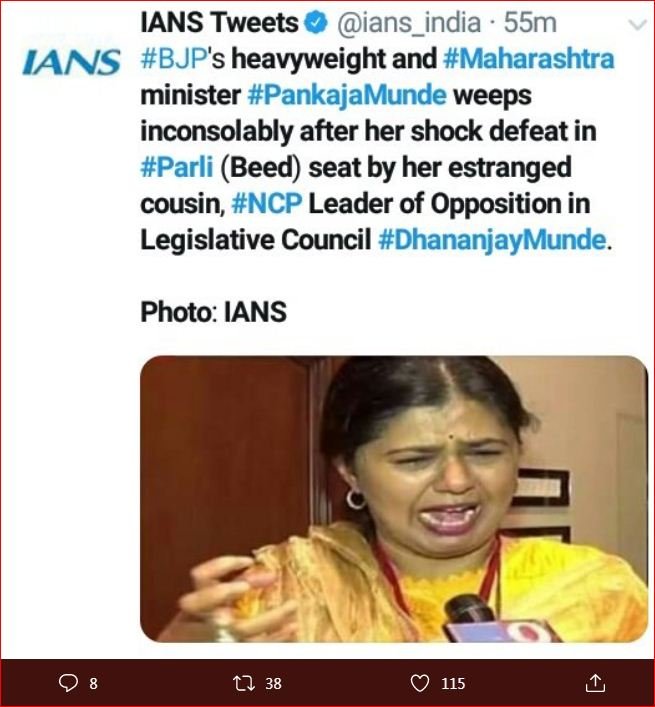Reply to the IANS tweet
Viewport: 655px width, 707px height.
69,683
